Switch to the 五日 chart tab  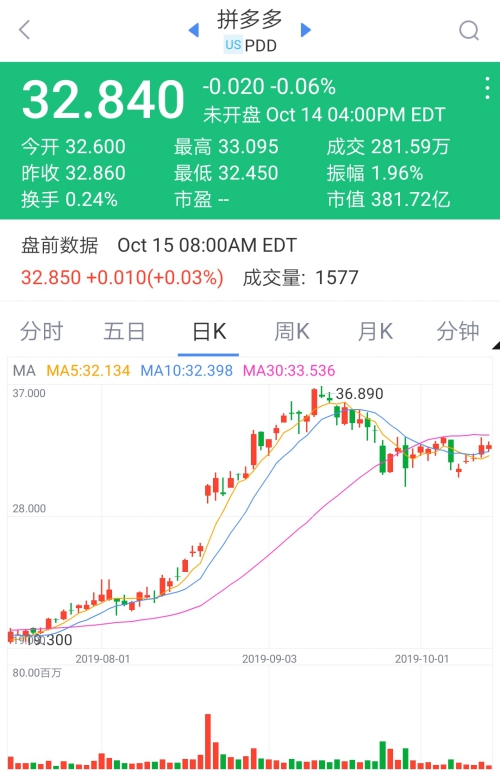(x=124, y=331)
